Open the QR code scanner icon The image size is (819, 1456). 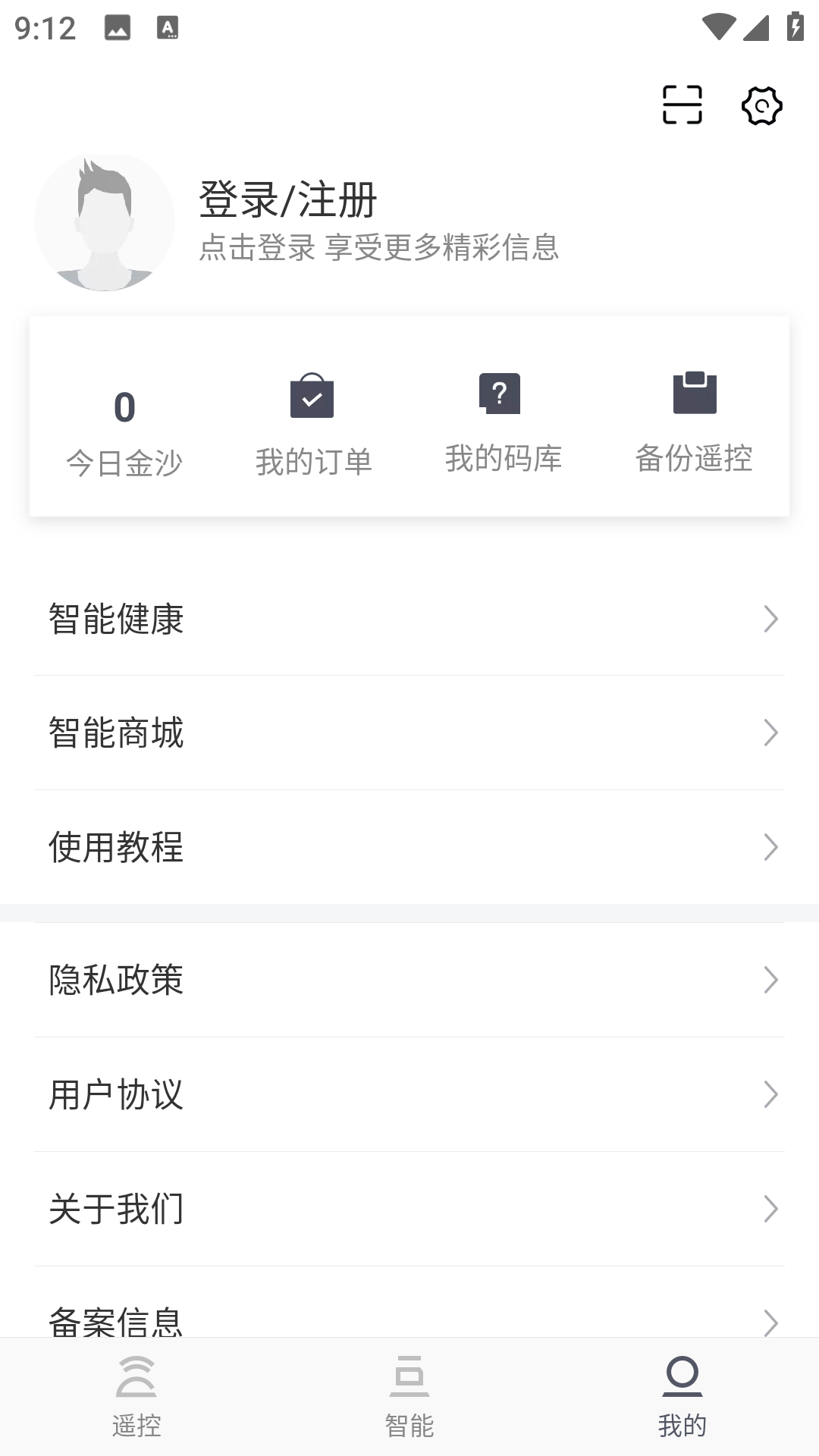(680, 106)
